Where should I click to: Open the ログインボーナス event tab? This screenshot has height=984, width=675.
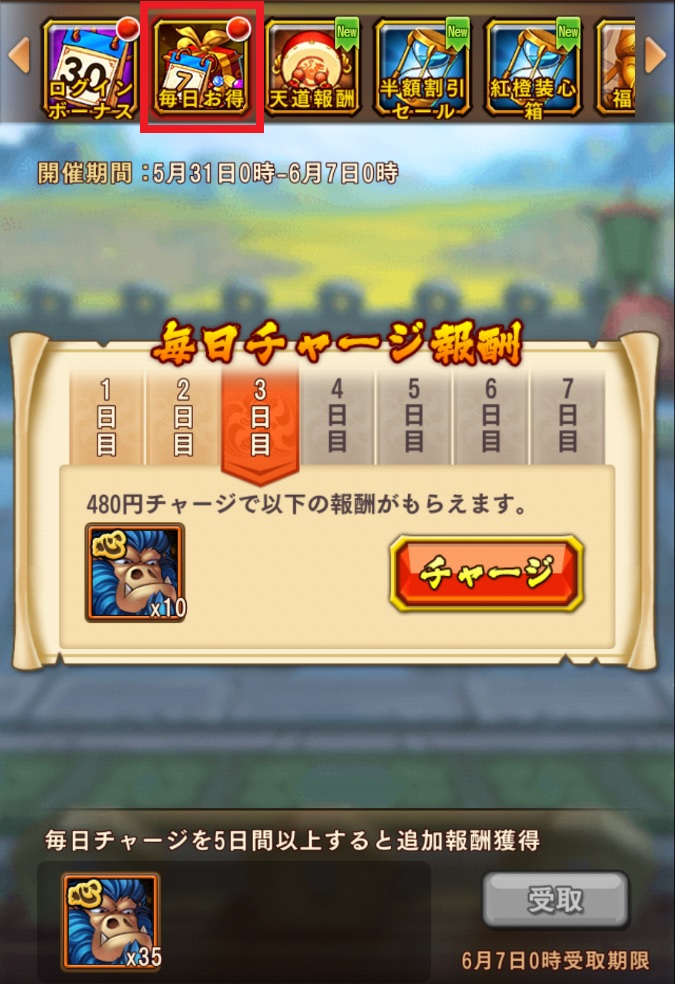(x=91, y=68)
